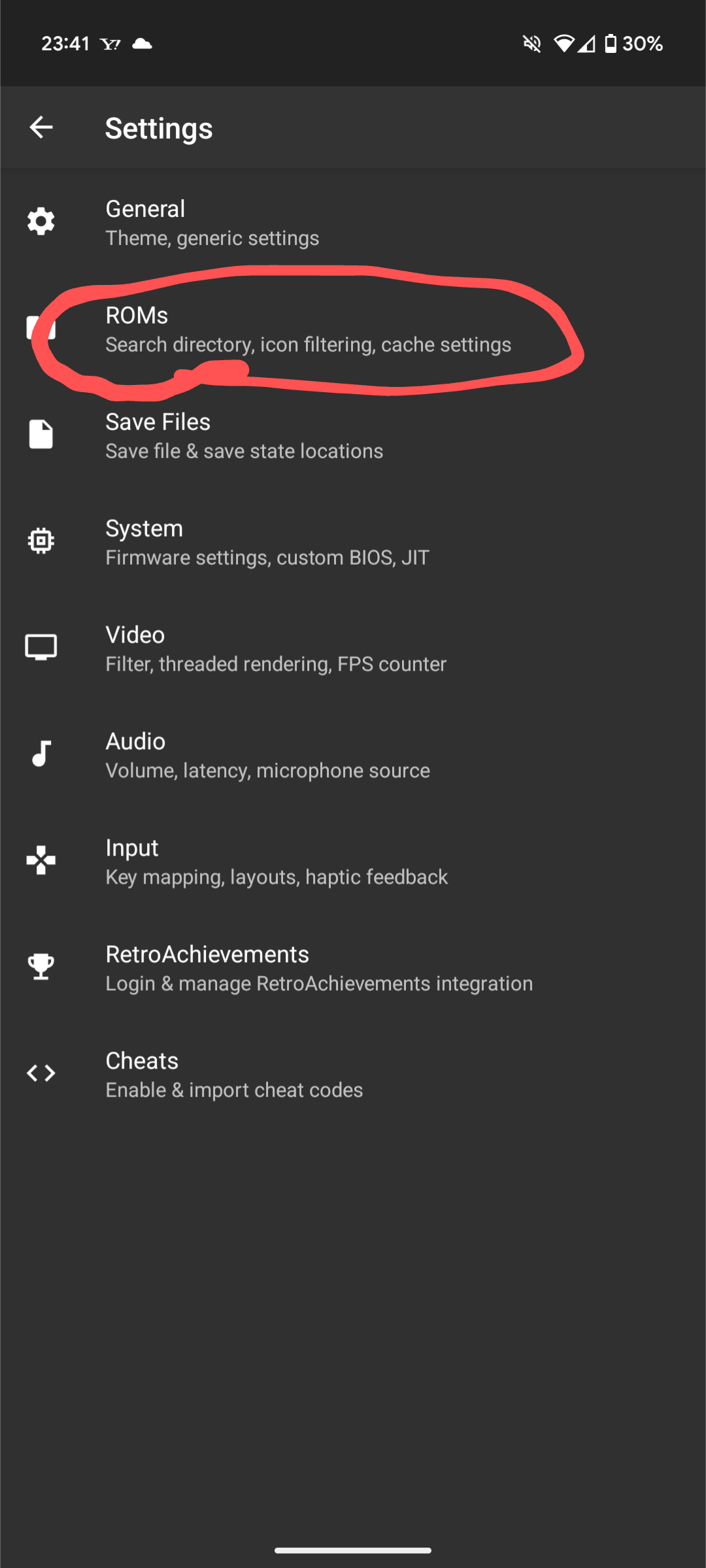Screen dimensions: 706x1568
Task: Open Save Files settings
Action: 353,436
